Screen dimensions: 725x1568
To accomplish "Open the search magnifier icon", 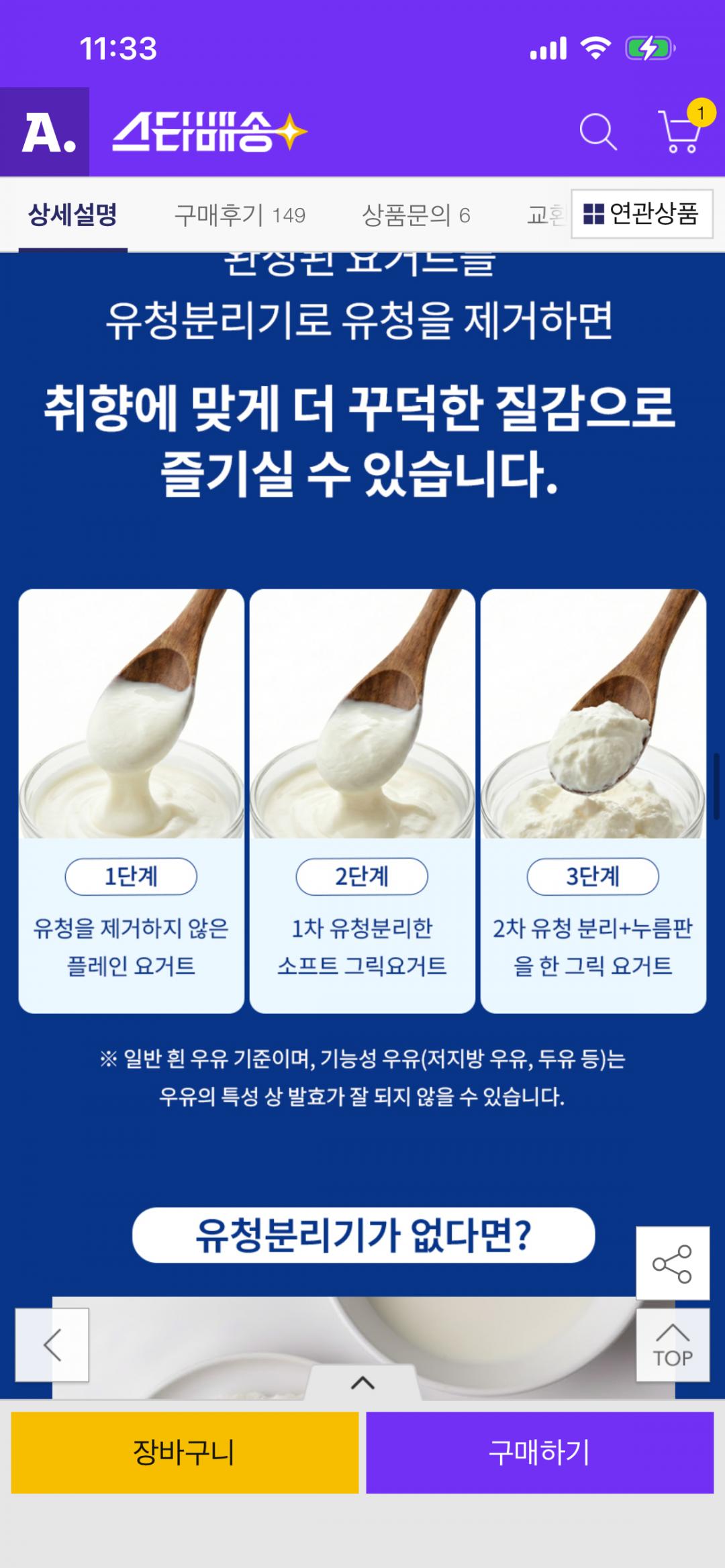I will pyautogui.click(x=597, y=132).
